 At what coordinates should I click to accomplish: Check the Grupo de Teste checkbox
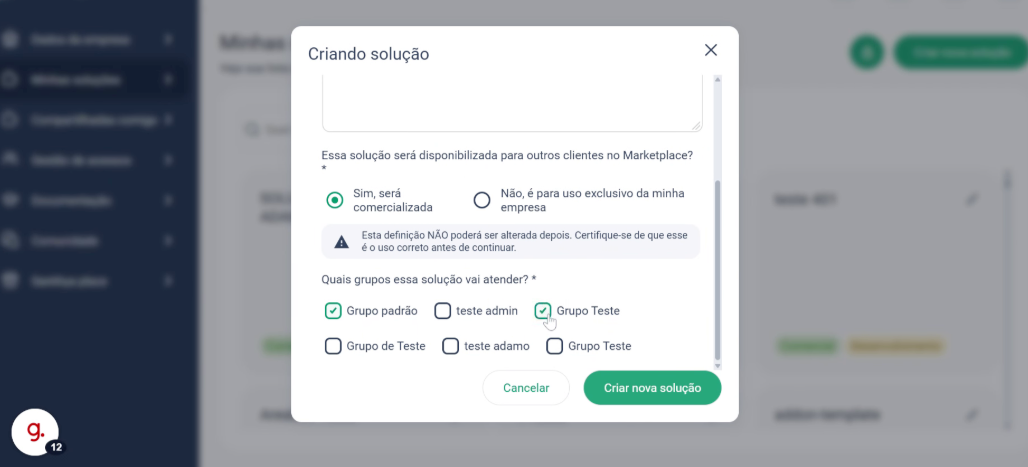tap(334, 346)
